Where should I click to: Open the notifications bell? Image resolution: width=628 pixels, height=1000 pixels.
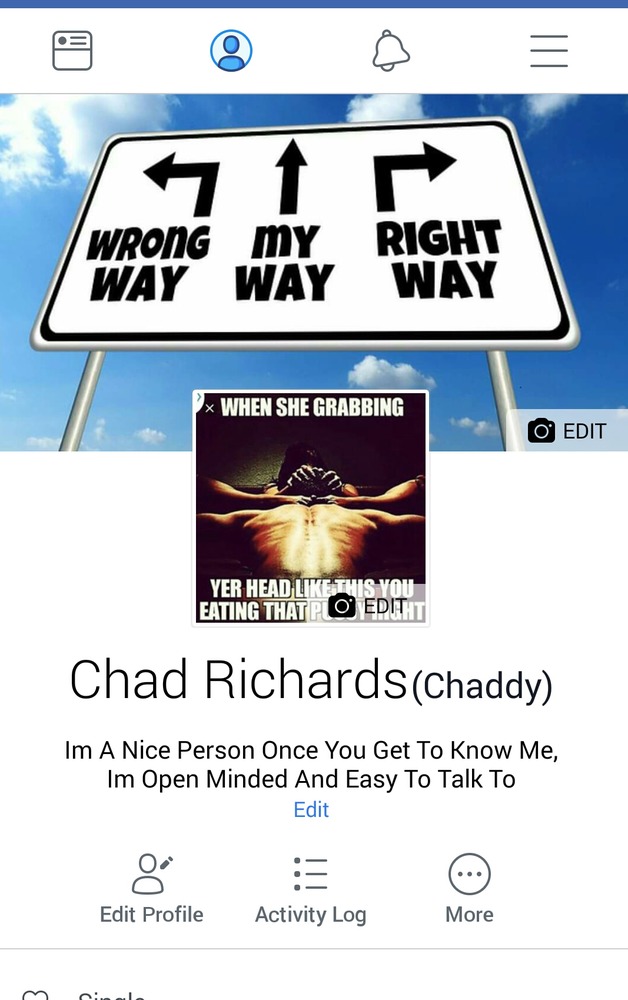click(391, 51)
